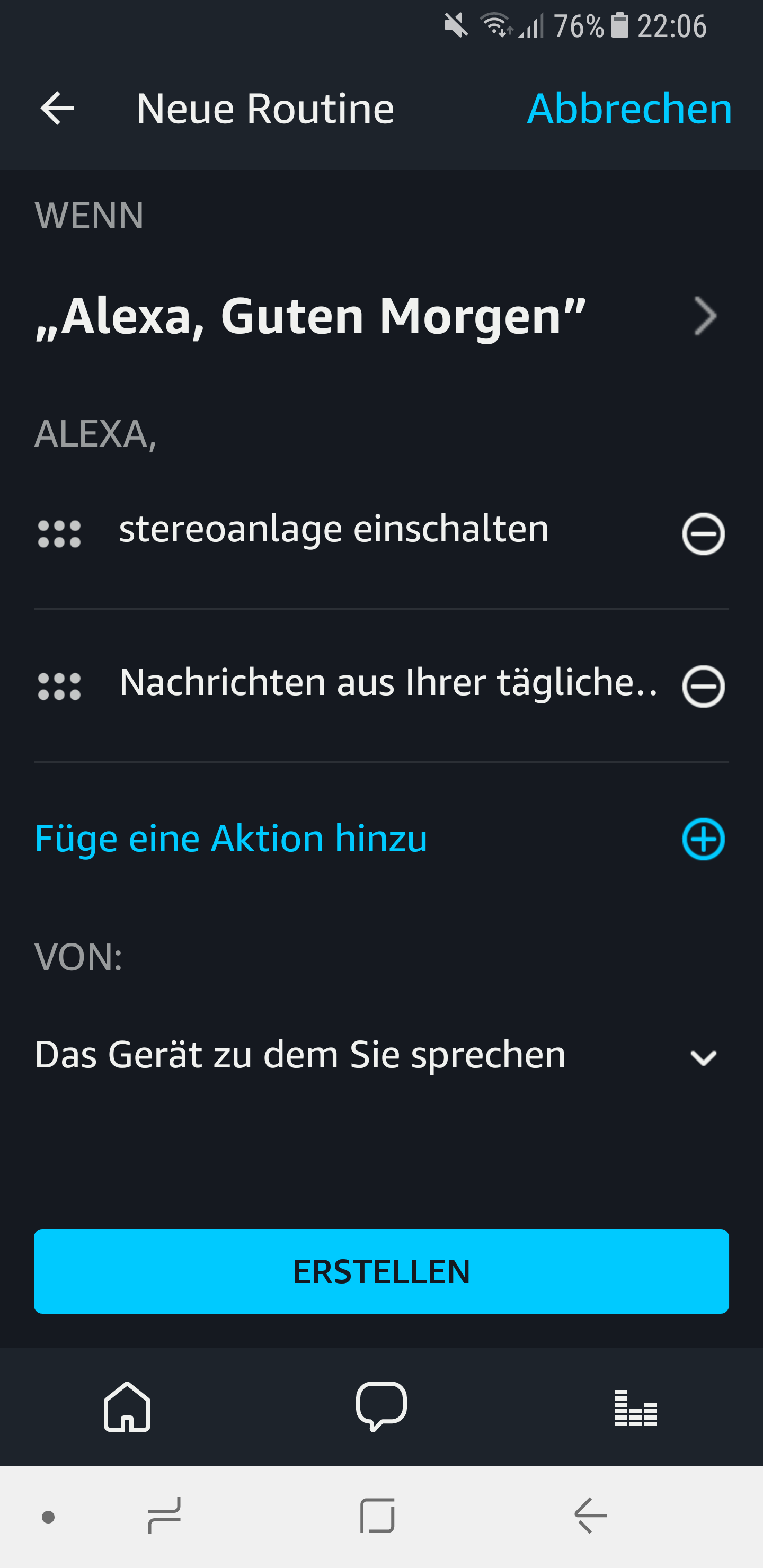The image size is (763, 1568).
Task: Open the conversations tab
Action: (381, 1406)
